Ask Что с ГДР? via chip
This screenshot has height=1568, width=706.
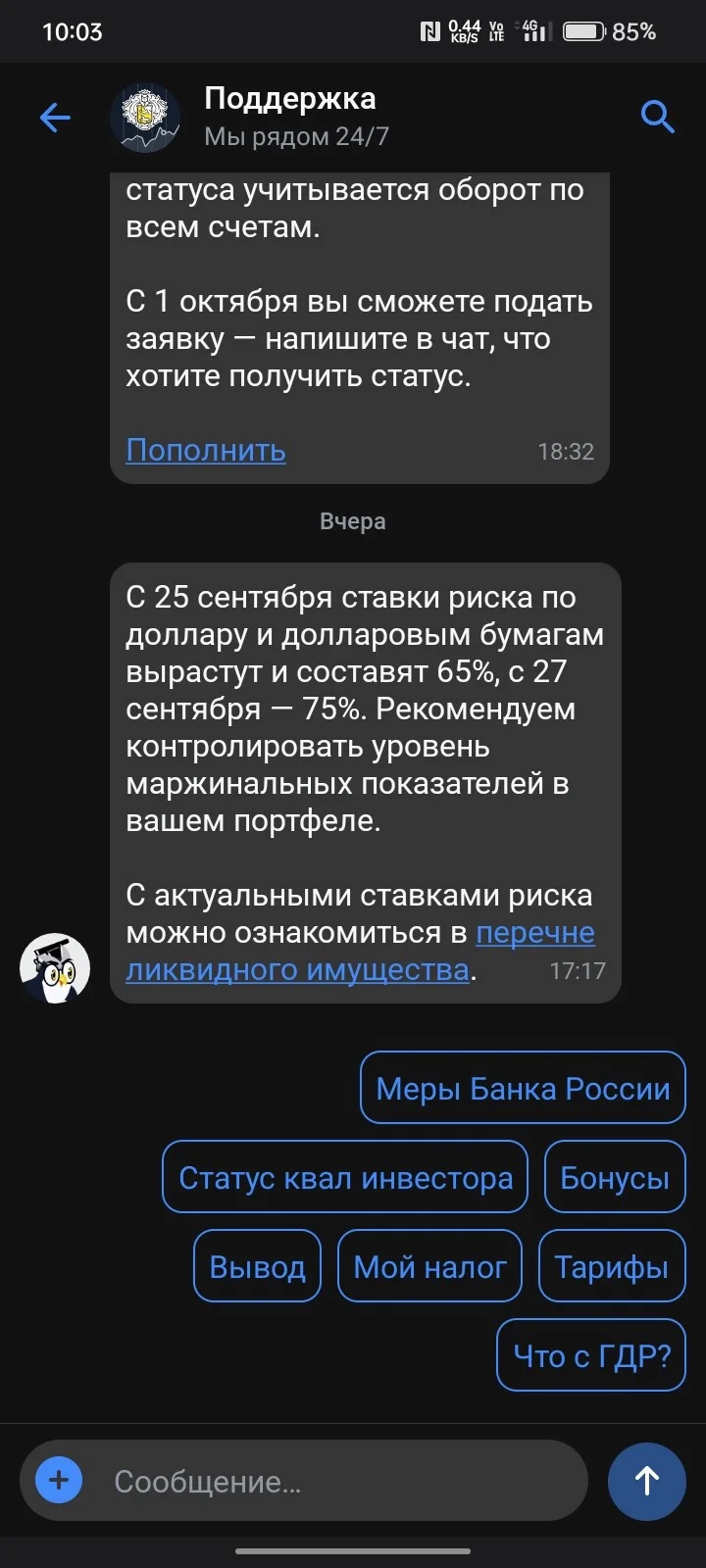coord(591,1355)
